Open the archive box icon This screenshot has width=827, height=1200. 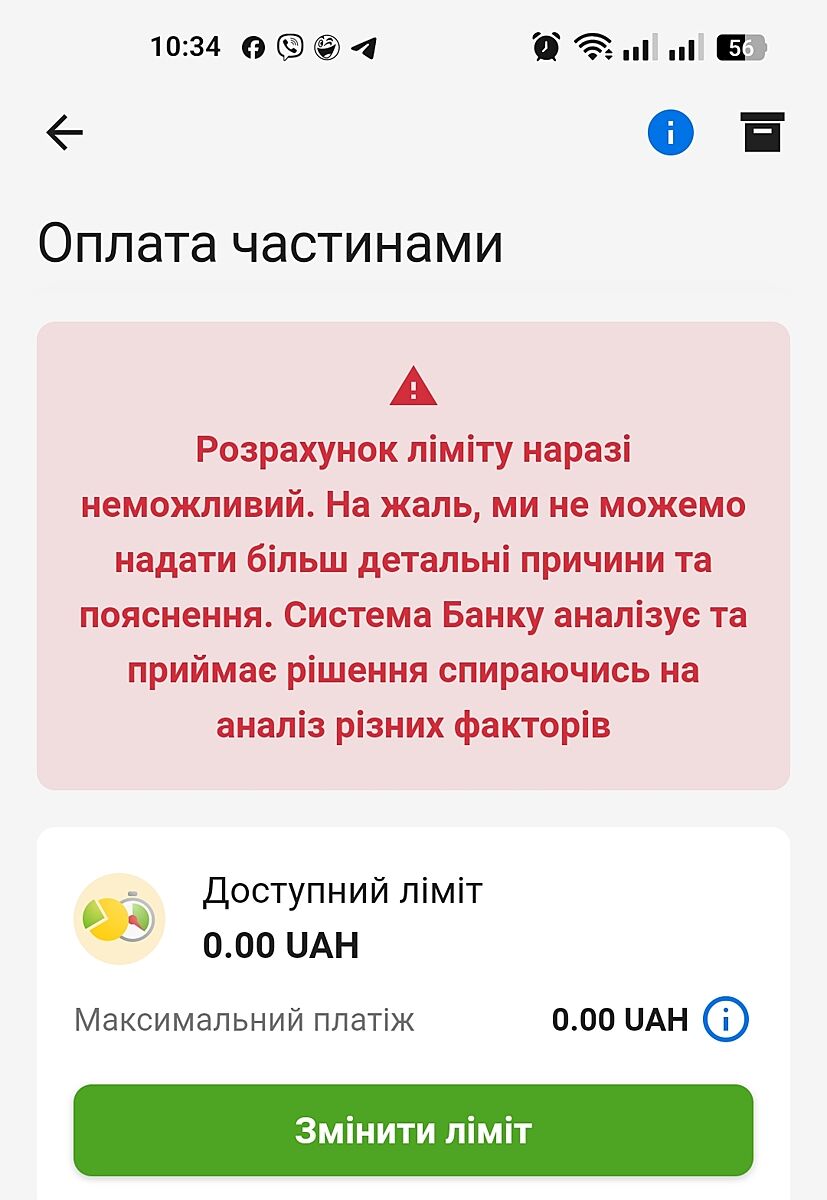pos(762,132)
